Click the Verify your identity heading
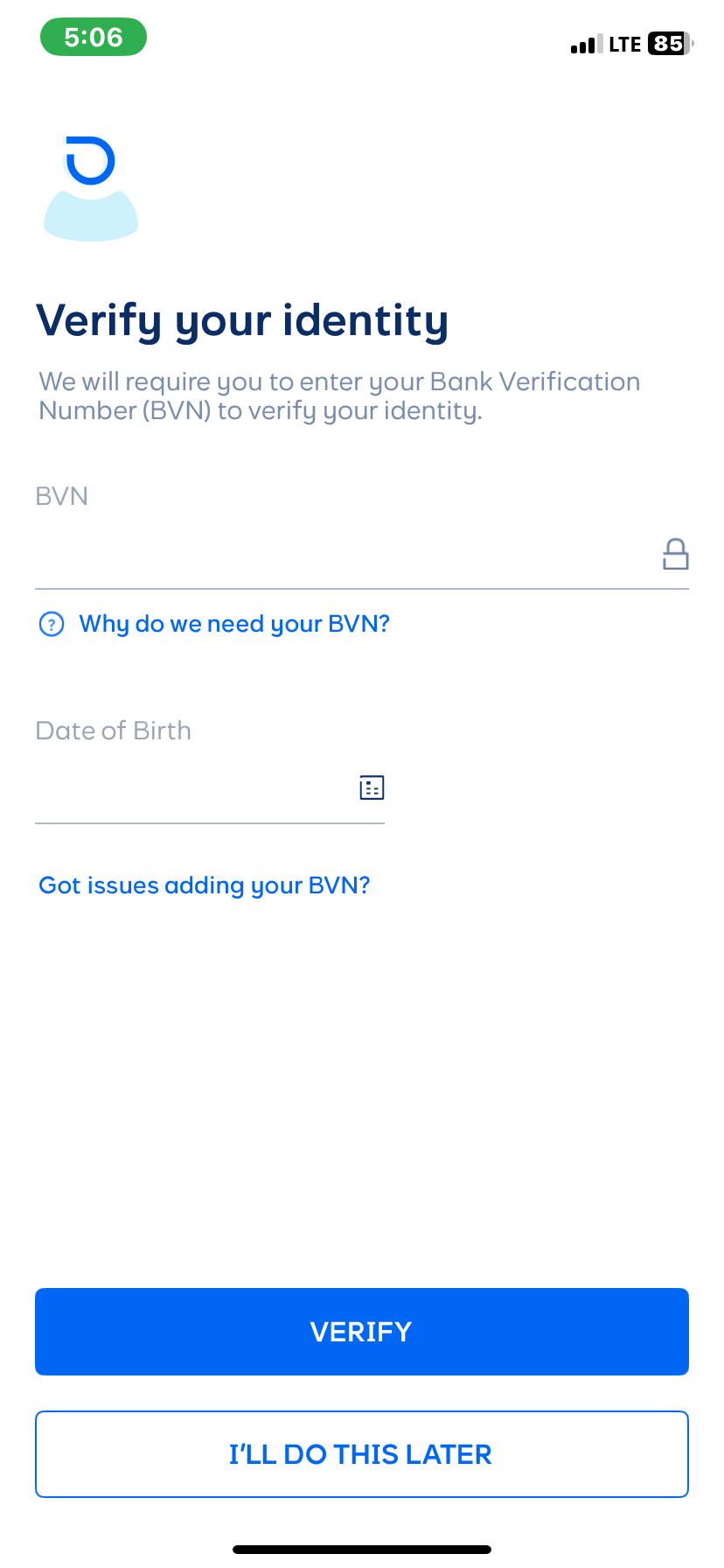Viewport: 724px width, 1568px height. coord(241,320)
